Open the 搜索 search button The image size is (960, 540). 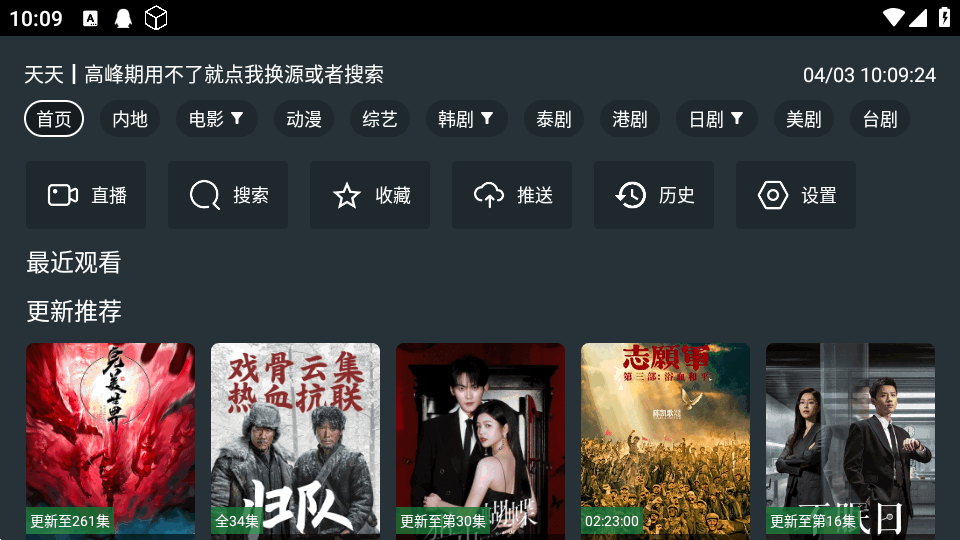click(x=228, y=195)
